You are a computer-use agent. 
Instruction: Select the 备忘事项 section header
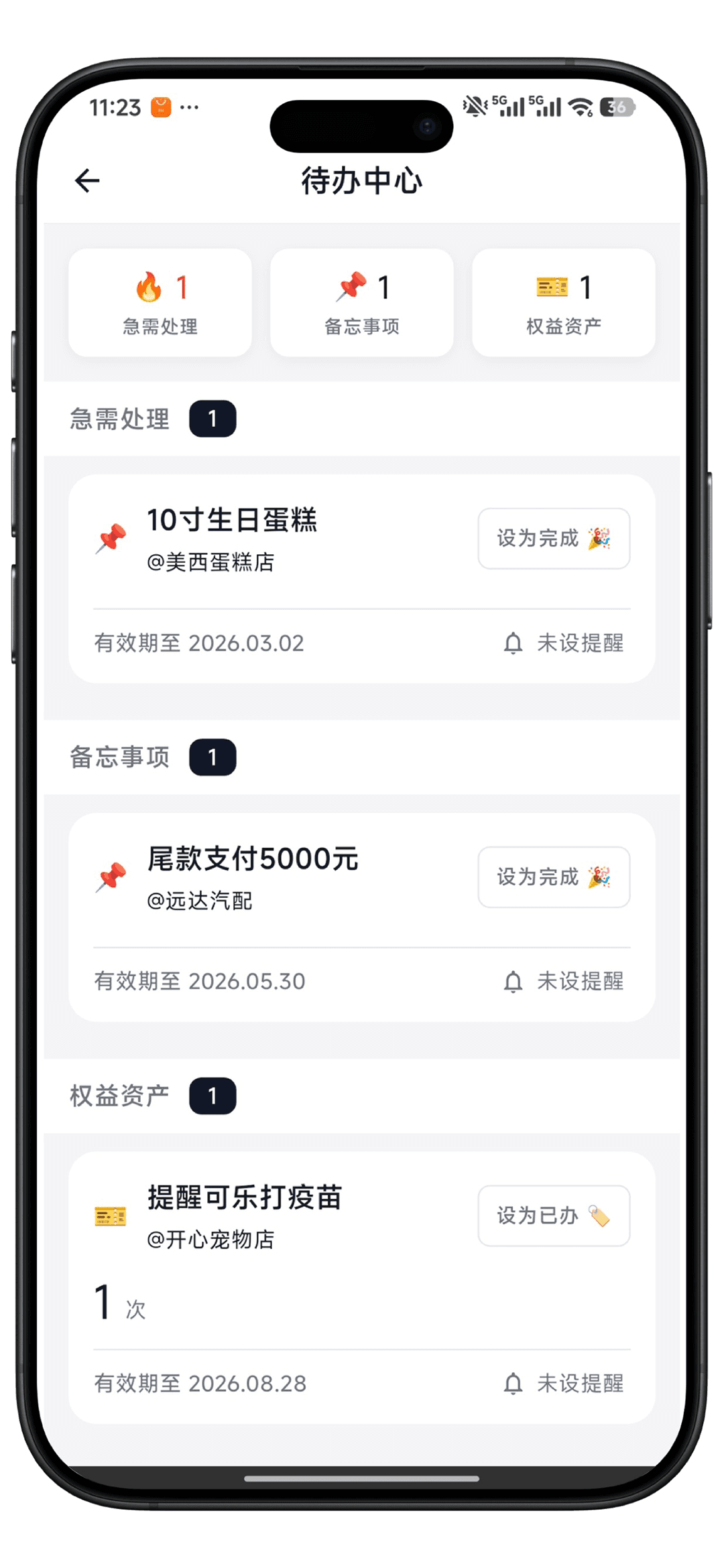pos(121,756)
